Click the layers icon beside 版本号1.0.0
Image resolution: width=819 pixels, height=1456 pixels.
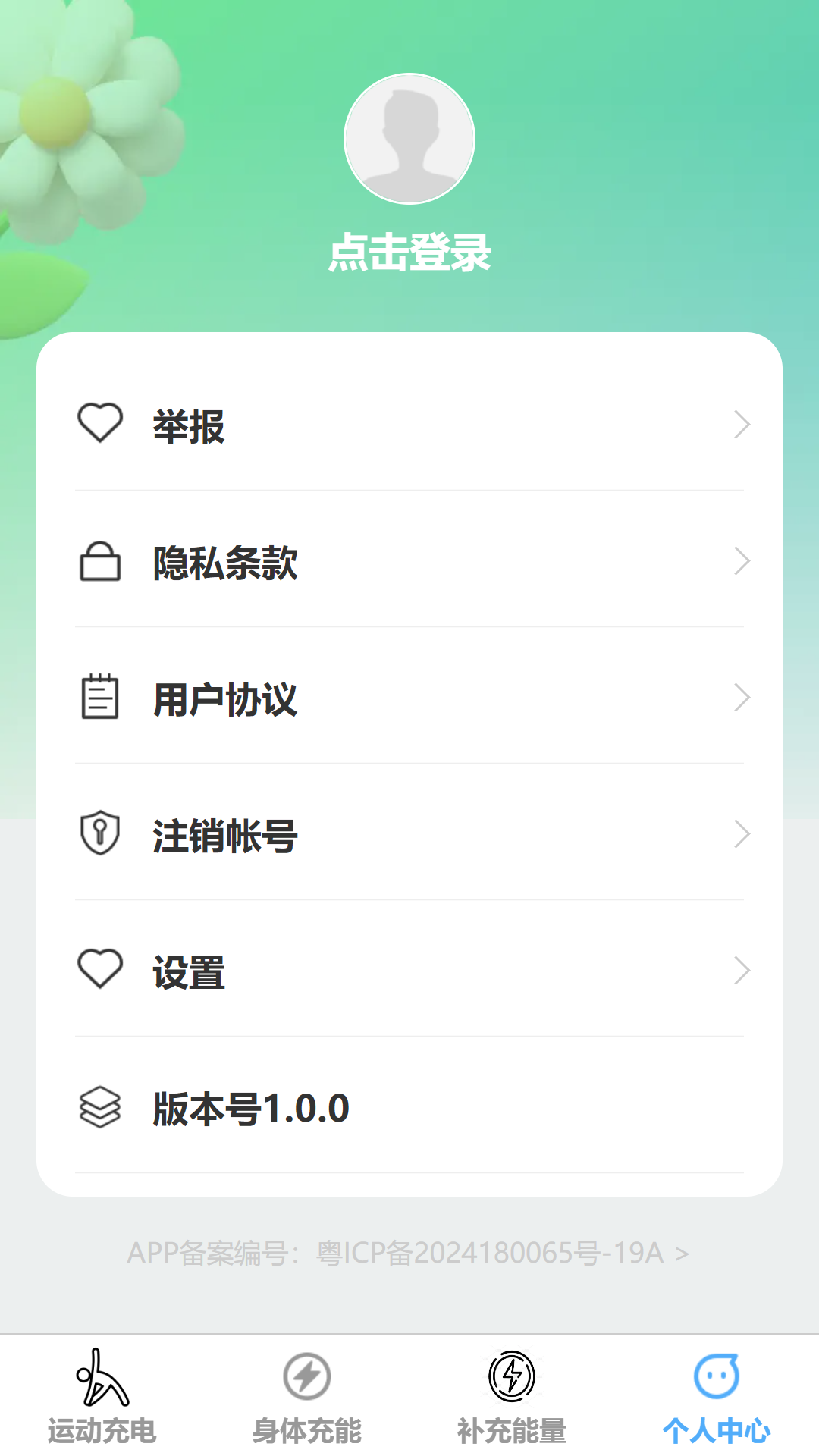[99, 1108]
